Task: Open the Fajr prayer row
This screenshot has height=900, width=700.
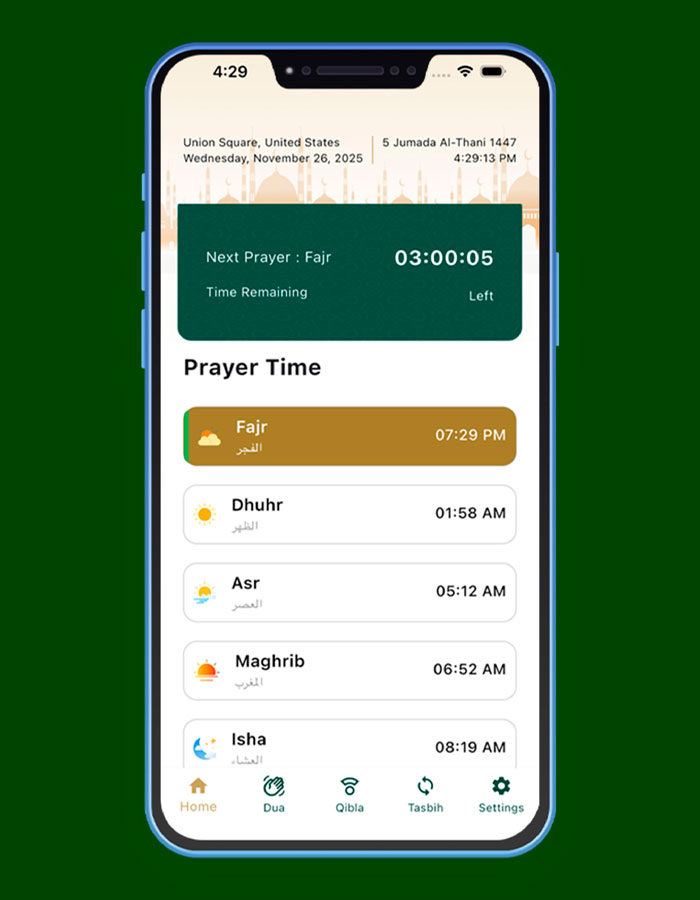Action: click(x=350, y=436)
